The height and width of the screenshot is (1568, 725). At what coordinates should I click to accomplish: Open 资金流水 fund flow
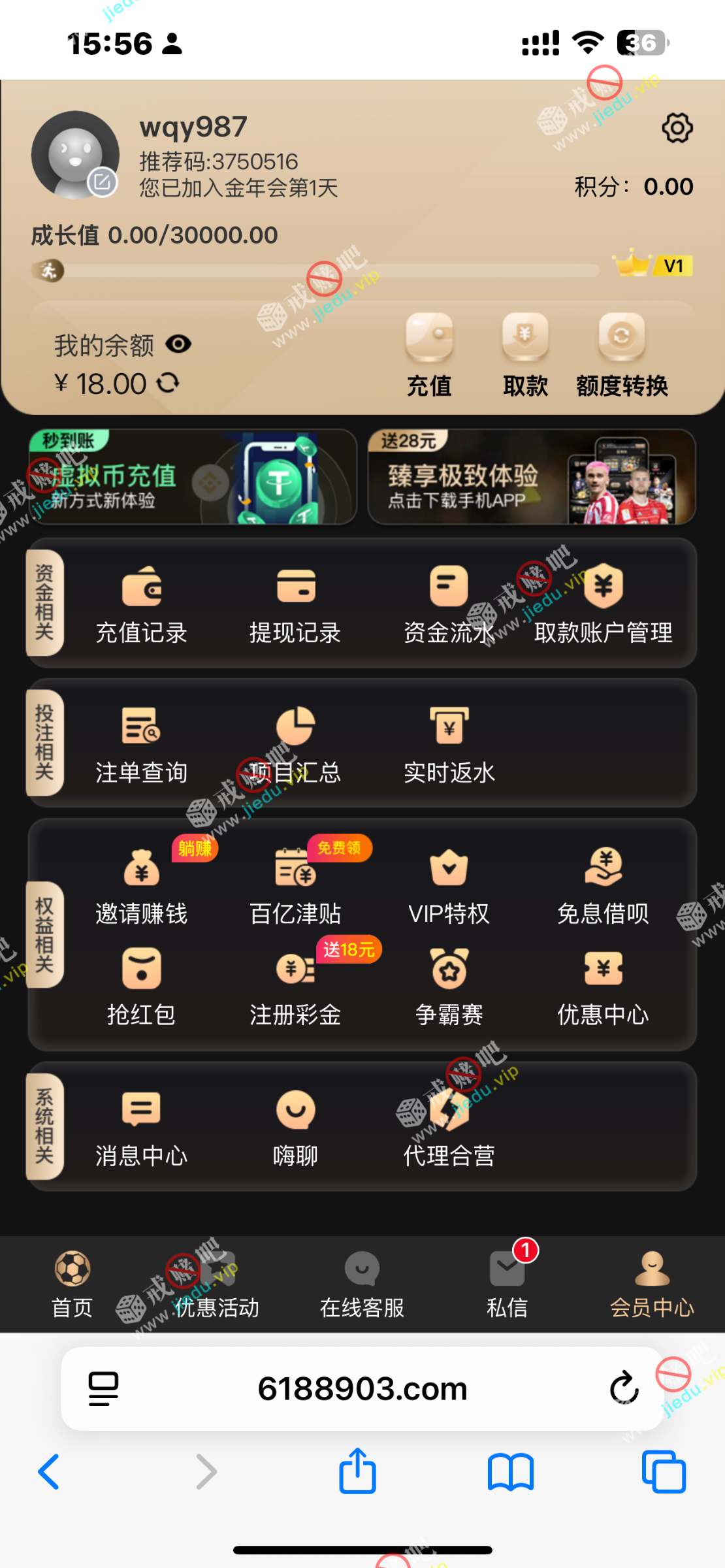tap(449, 604)
